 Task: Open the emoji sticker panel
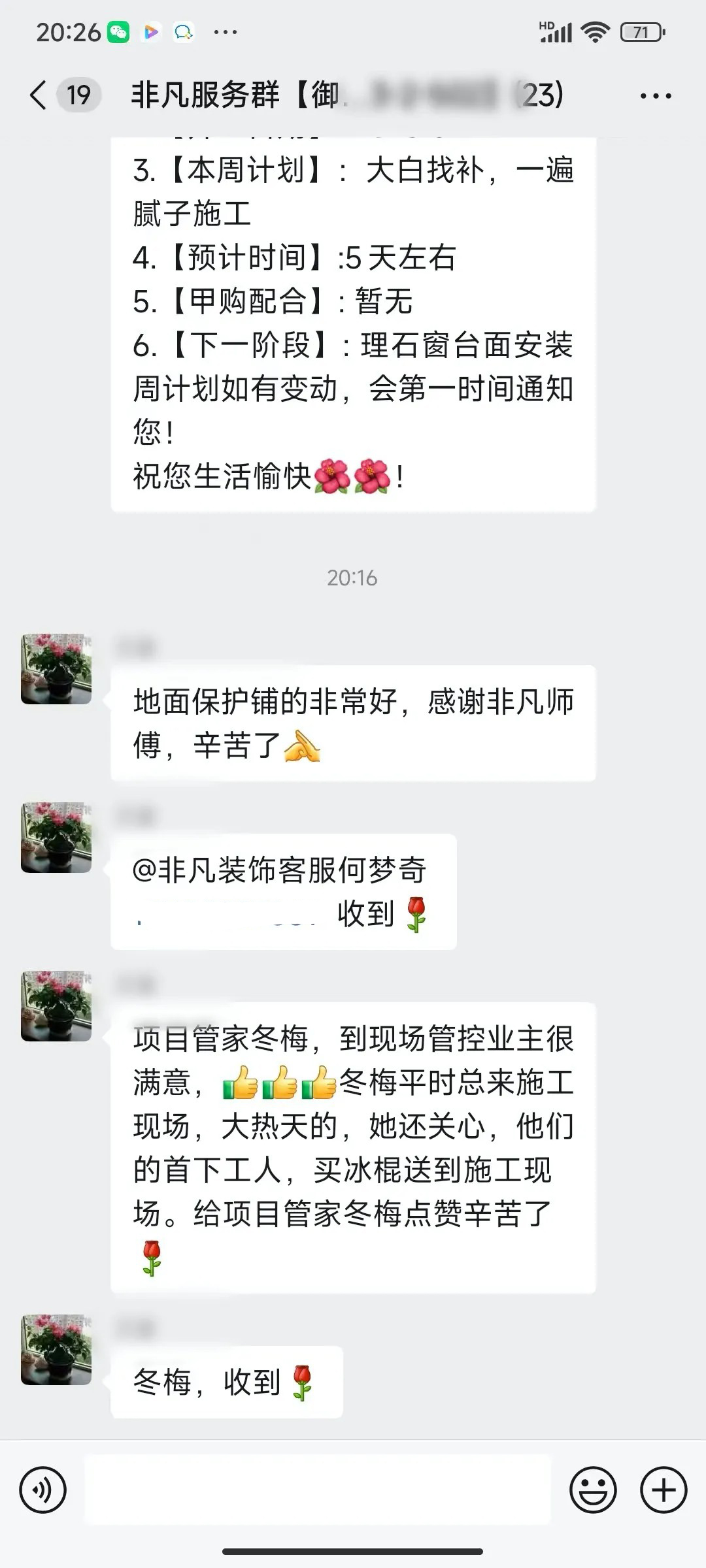pos(593,1490)
